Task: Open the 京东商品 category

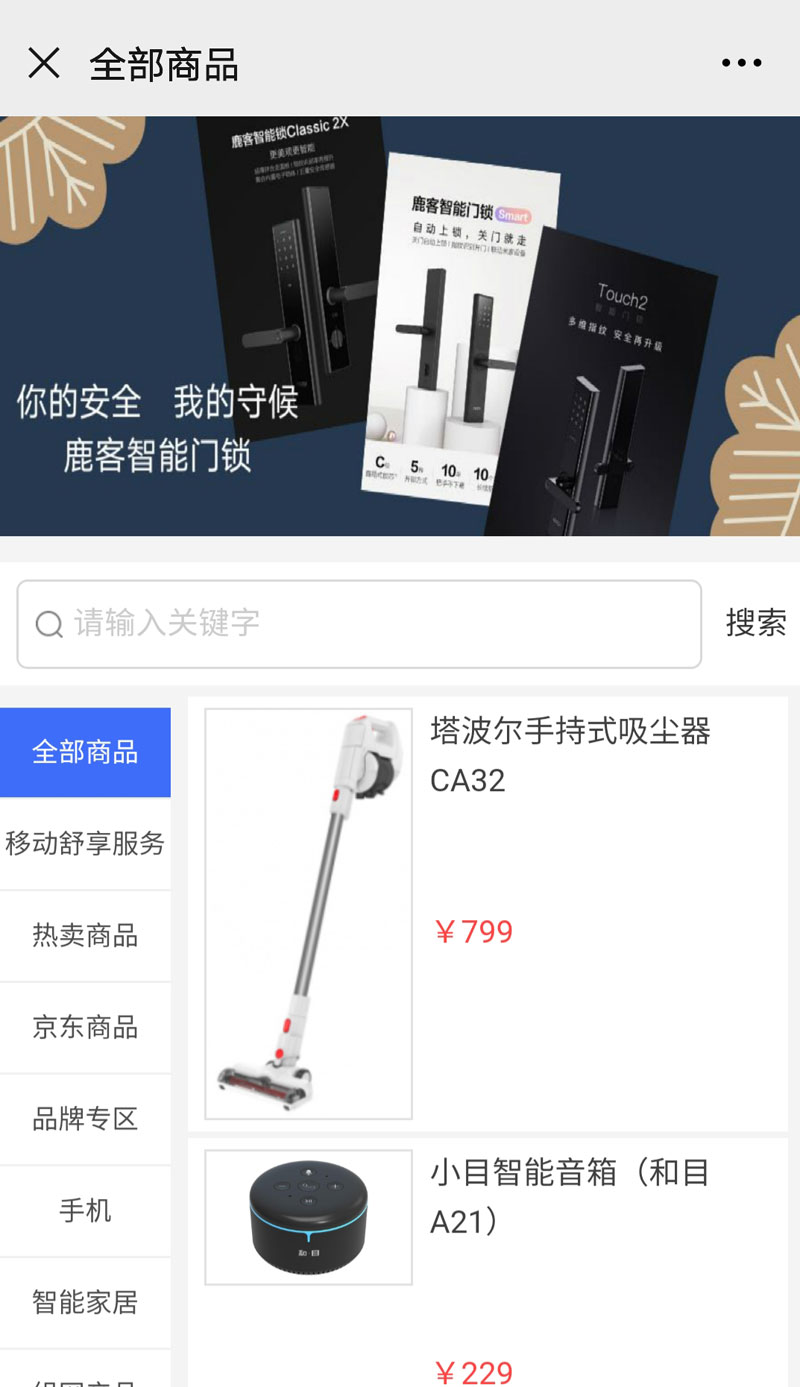Action: [85, 1028]
